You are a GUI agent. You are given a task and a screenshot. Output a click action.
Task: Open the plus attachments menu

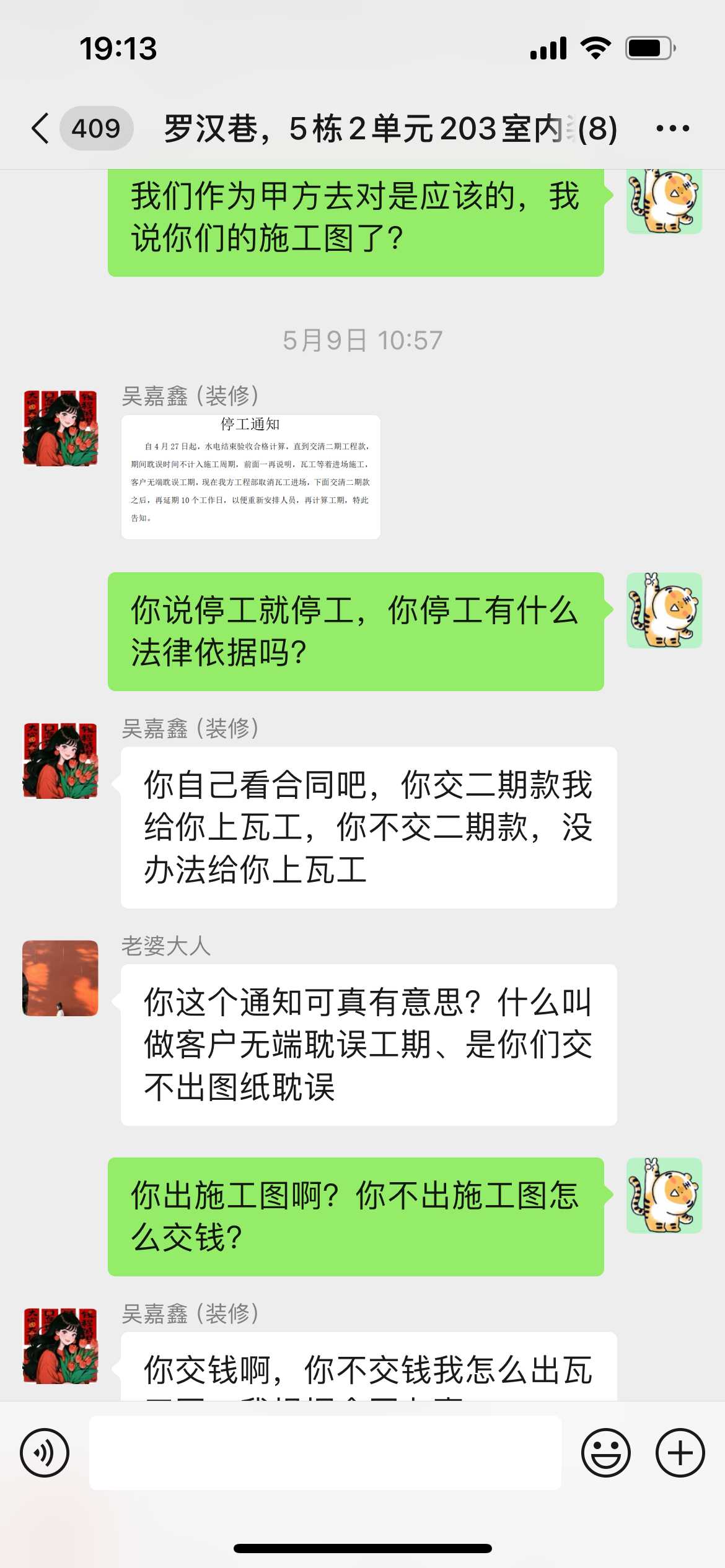[x=680, y=1452]
